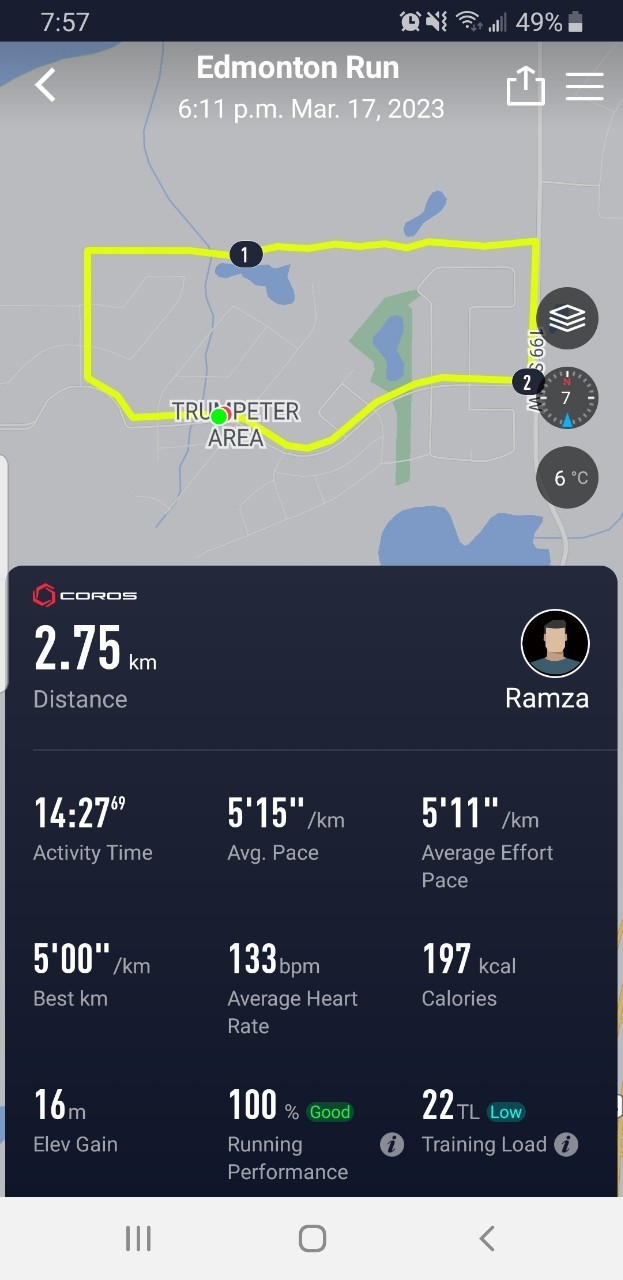
Task: Open the hamburger menu
Action: click(584, 87)
